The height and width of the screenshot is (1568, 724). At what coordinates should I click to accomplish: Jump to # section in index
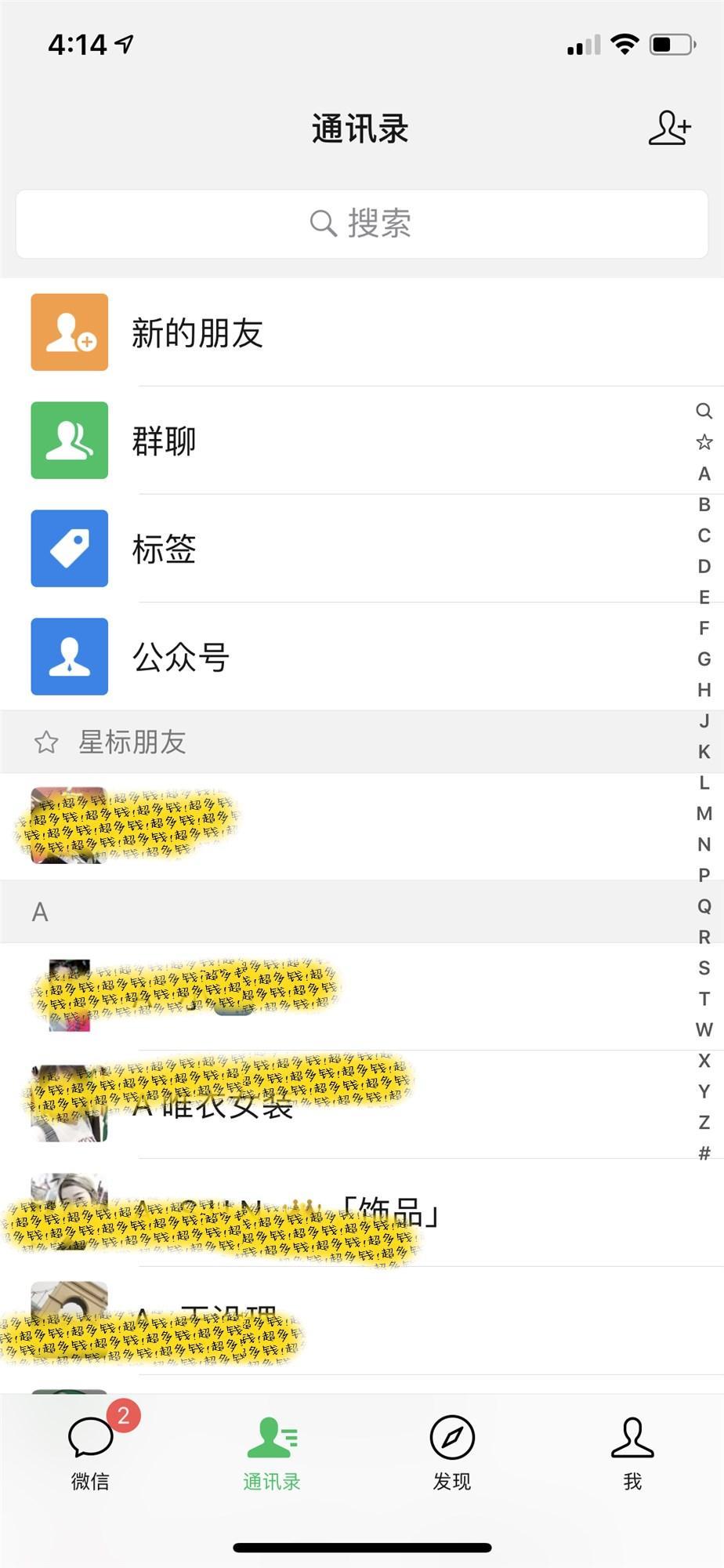(704, 1153)
